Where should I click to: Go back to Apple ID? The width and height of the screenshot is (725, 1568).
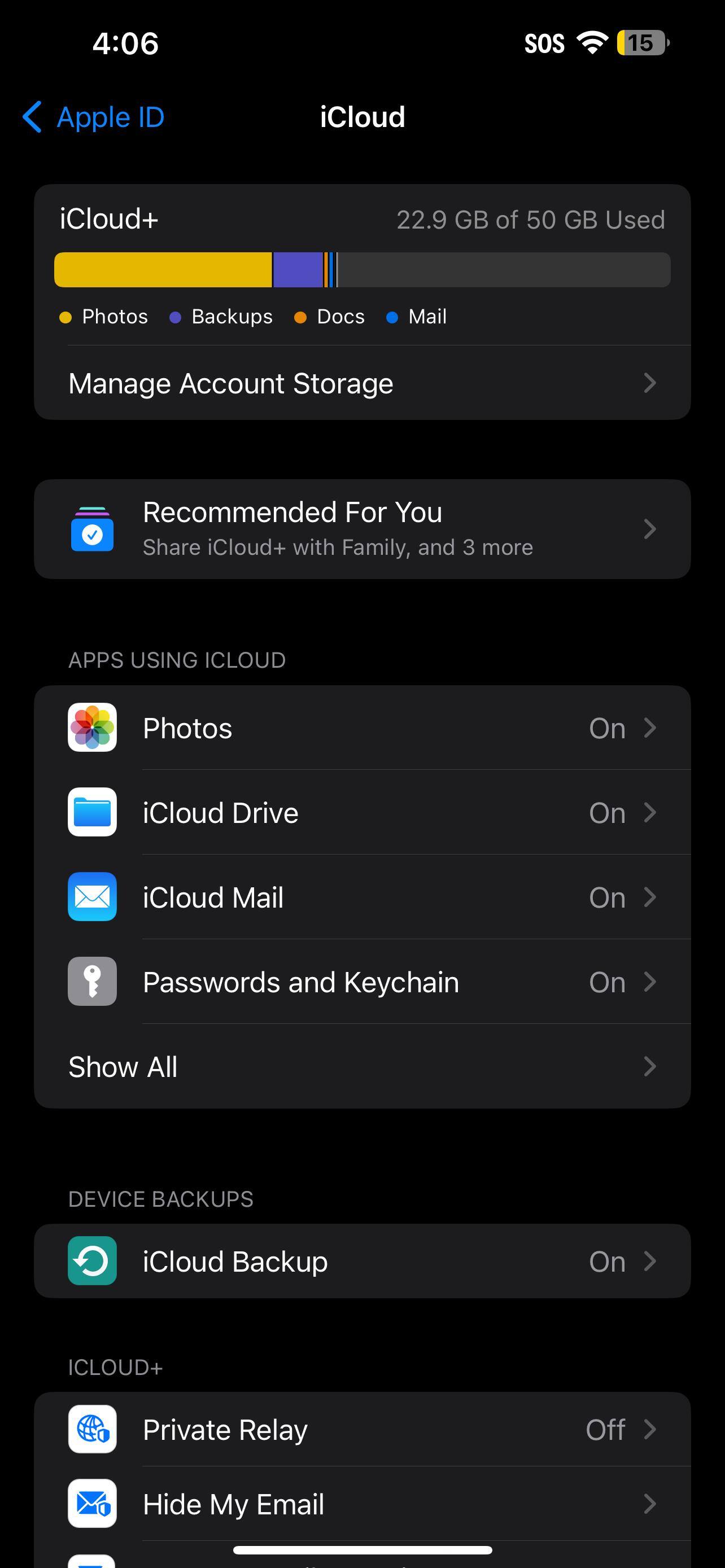[94, 117]
